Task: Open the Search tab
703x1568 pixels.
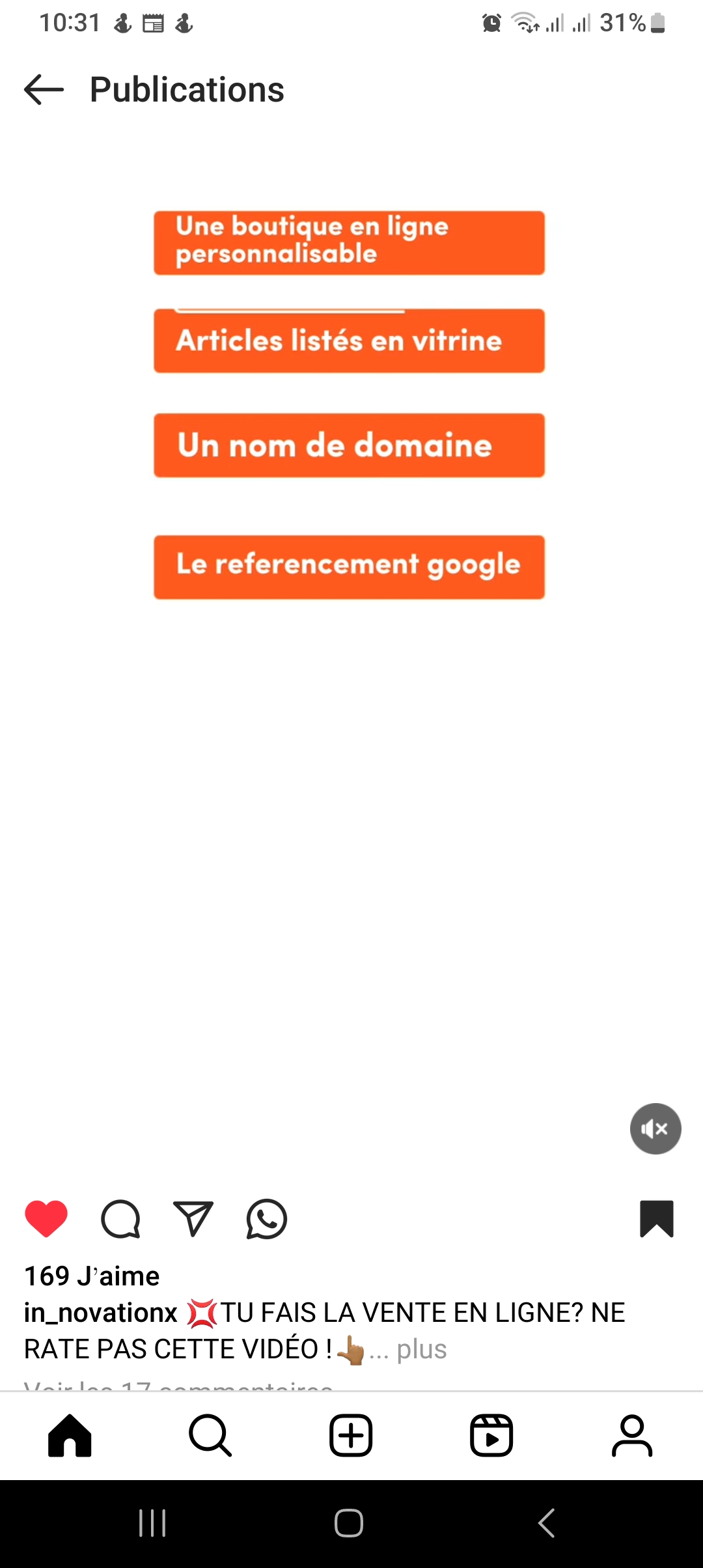Action: [x=210, y=1435]
